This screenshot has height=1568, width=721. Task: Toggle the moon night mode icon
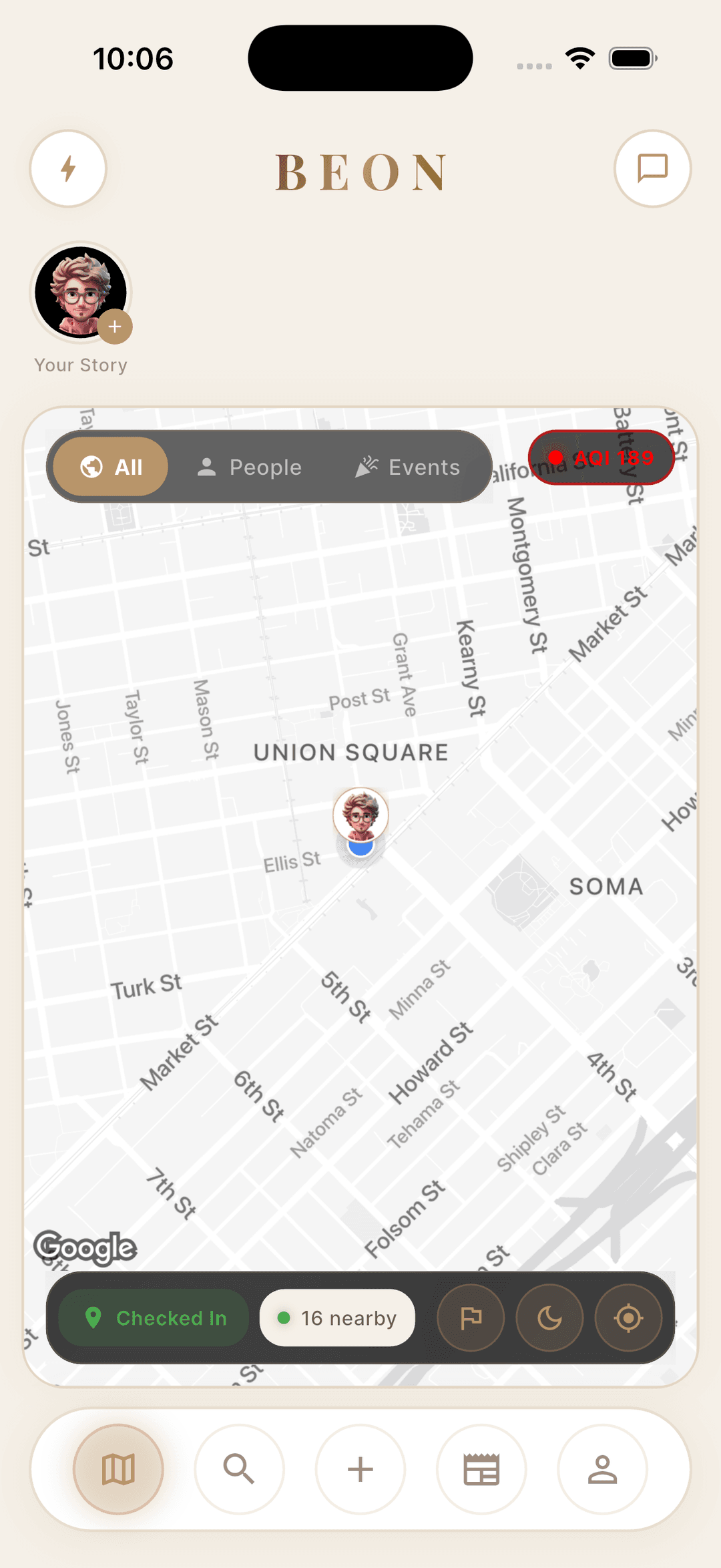point(549,1318)
